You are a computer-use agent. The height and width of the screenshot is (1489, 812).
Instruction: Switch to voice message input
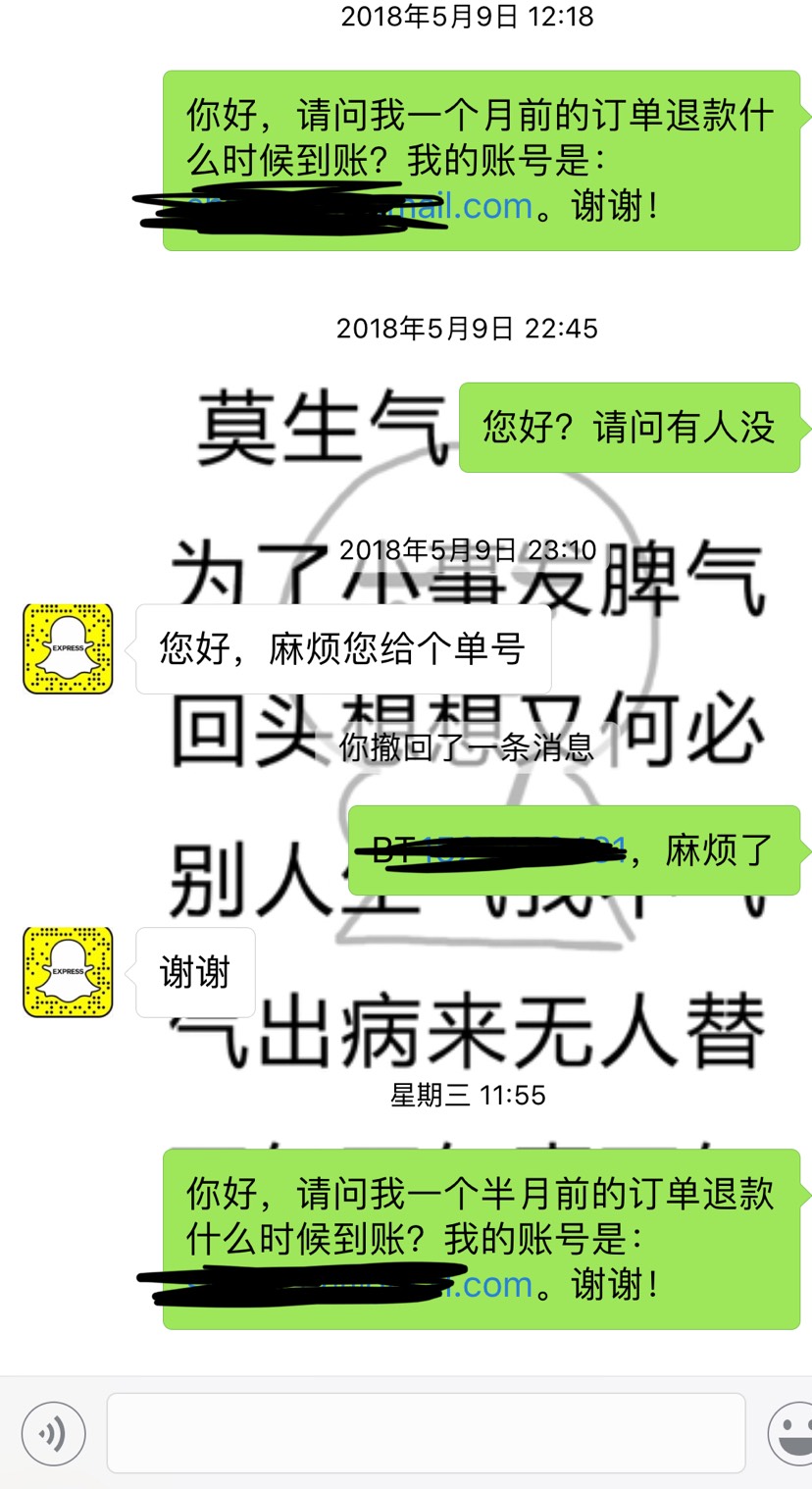tap(54, 1434)
